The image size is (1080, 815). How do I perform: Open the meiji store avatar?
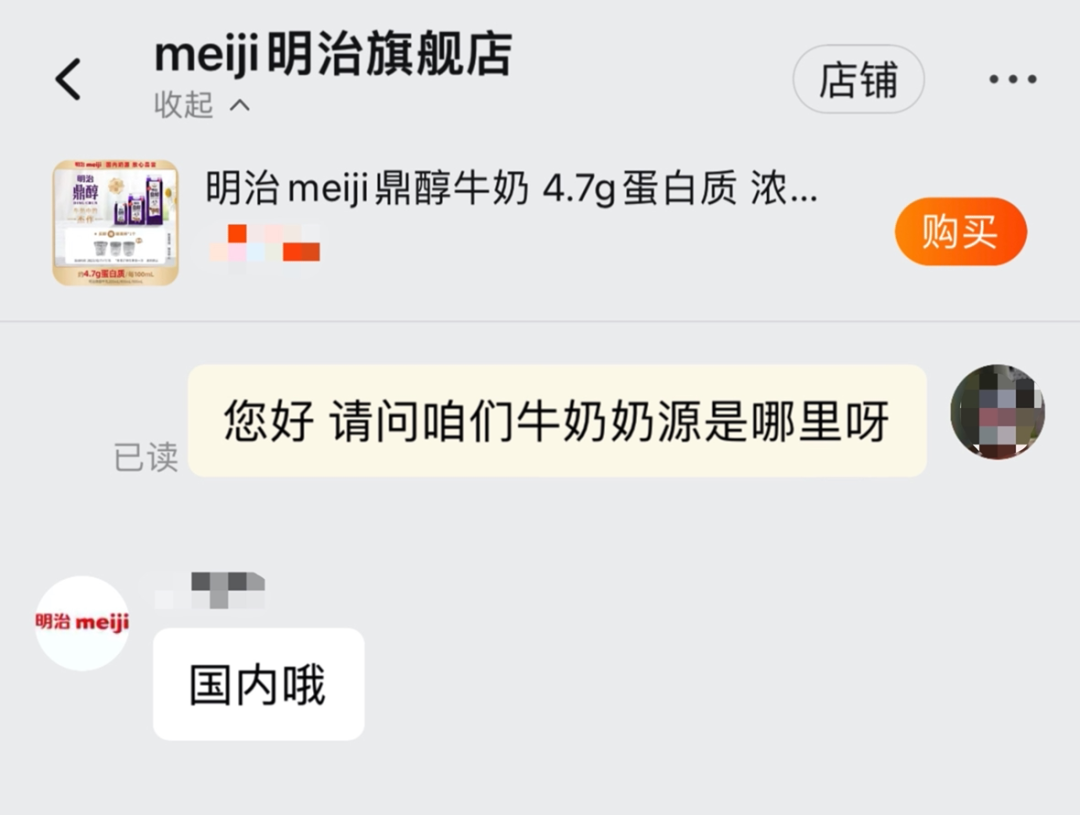point(82,623)
